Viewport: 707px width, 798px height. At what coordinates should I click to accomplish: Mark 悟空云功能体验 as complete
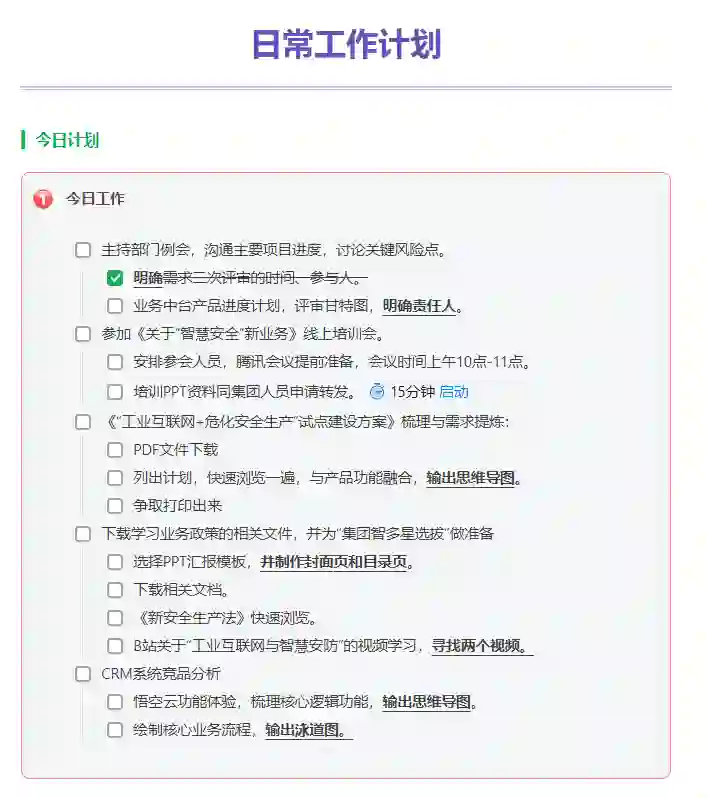click(115, 702)
